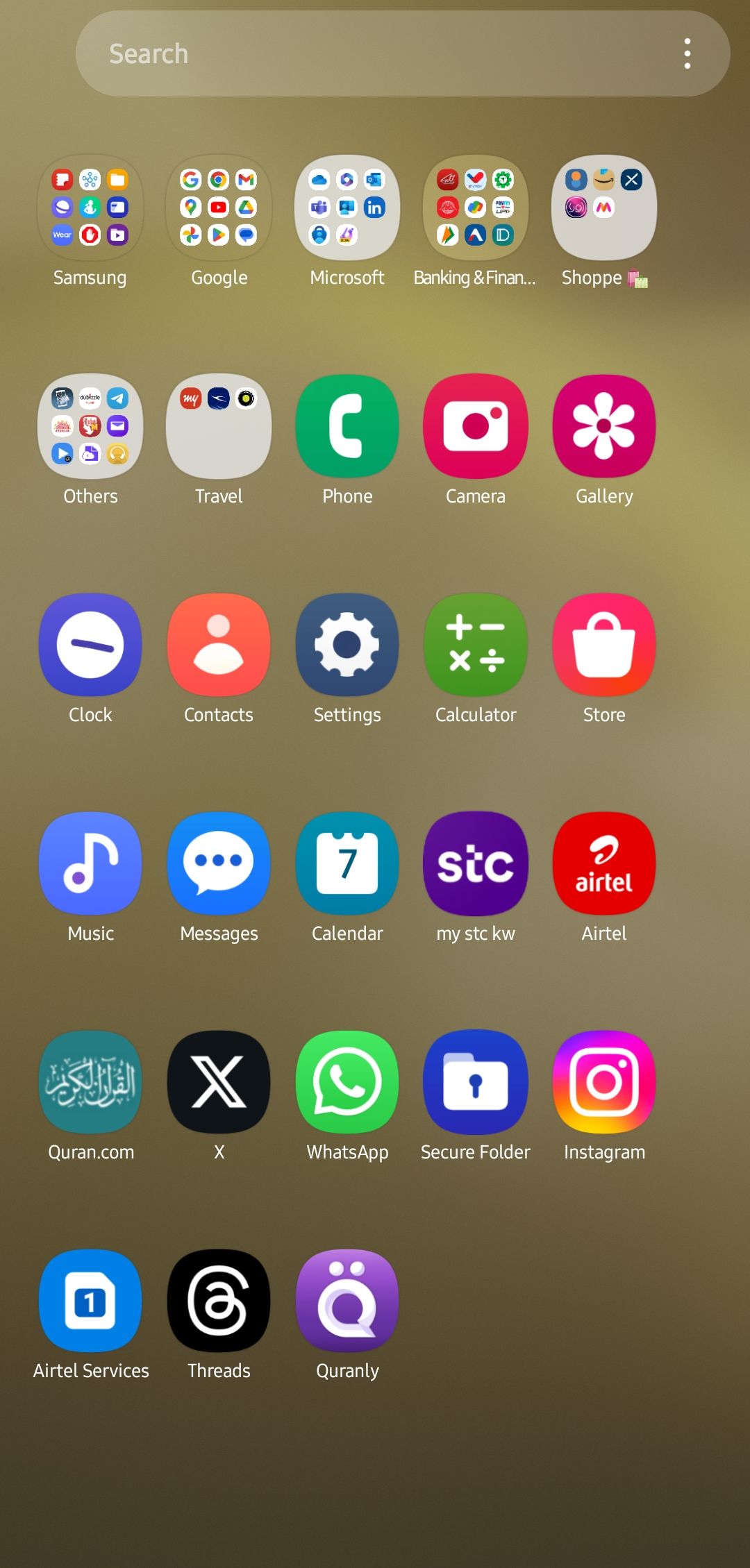Open the Samsung apps folder

tap(90, 208)
